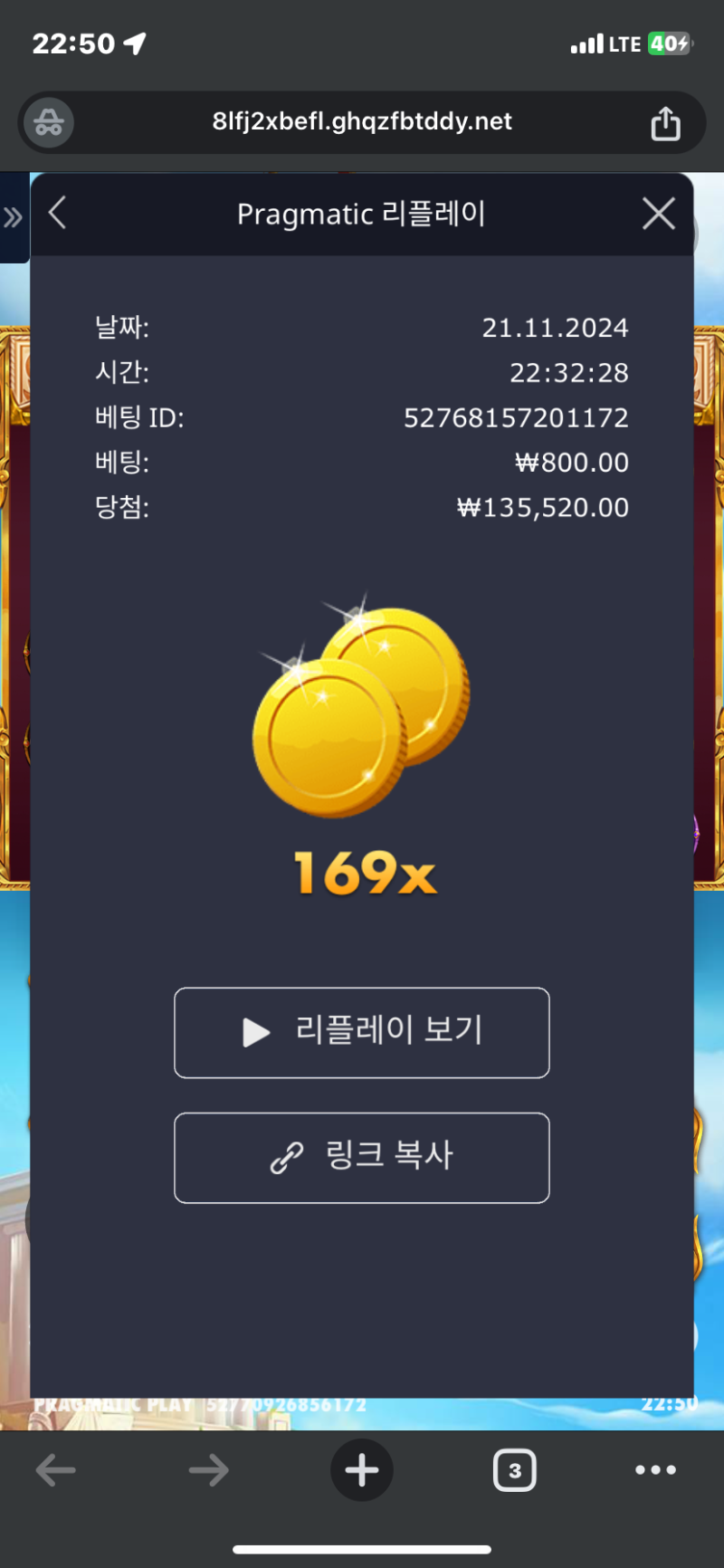Open the browser overflow menu
This screenshot has width=724, height=1568.
[x=655, y=1470]
